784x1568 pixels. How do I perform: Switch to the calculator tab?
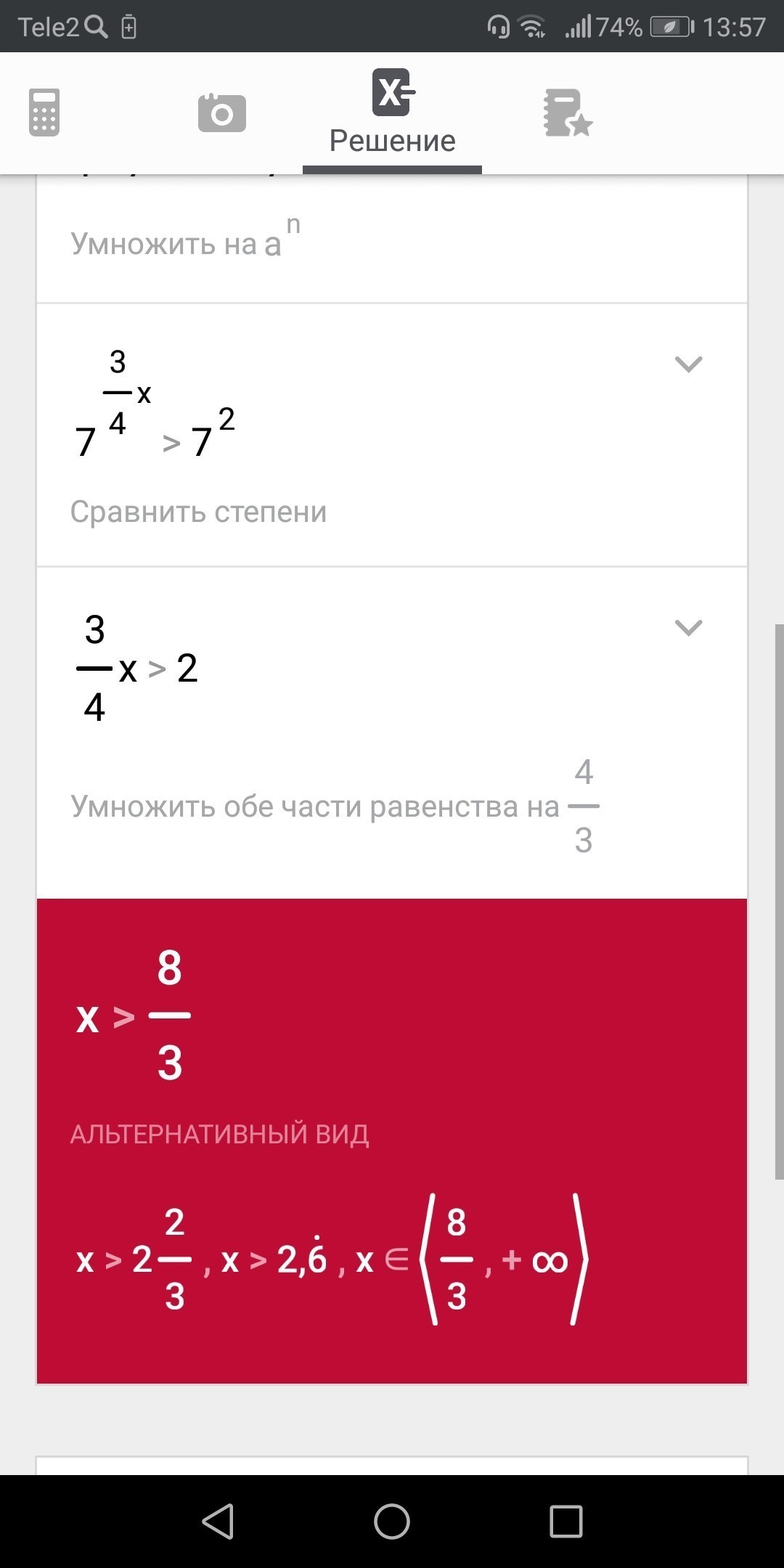point(44,113)
